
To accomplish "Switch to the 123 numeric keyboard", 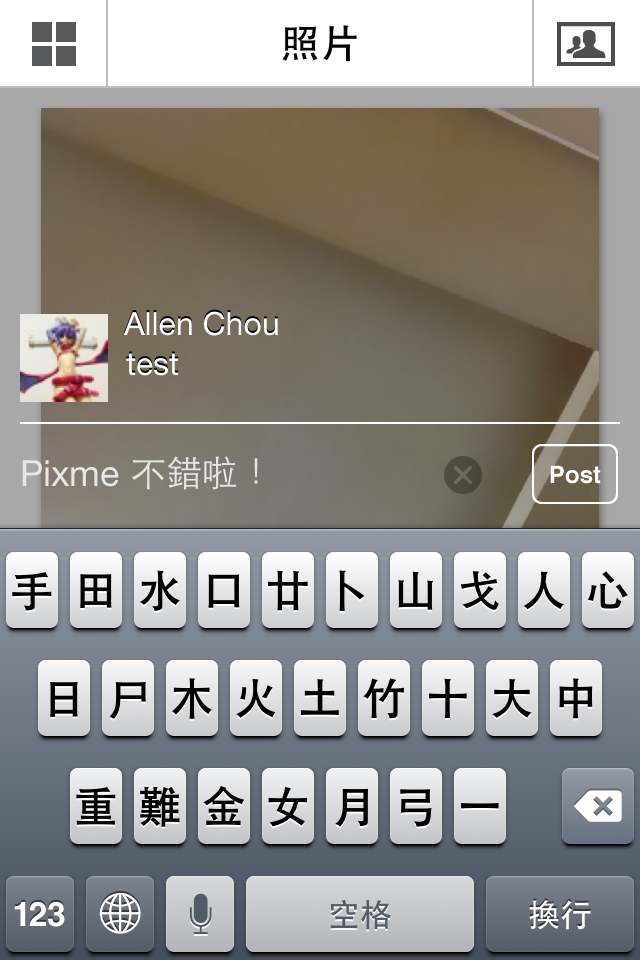I will pos(40,913).
